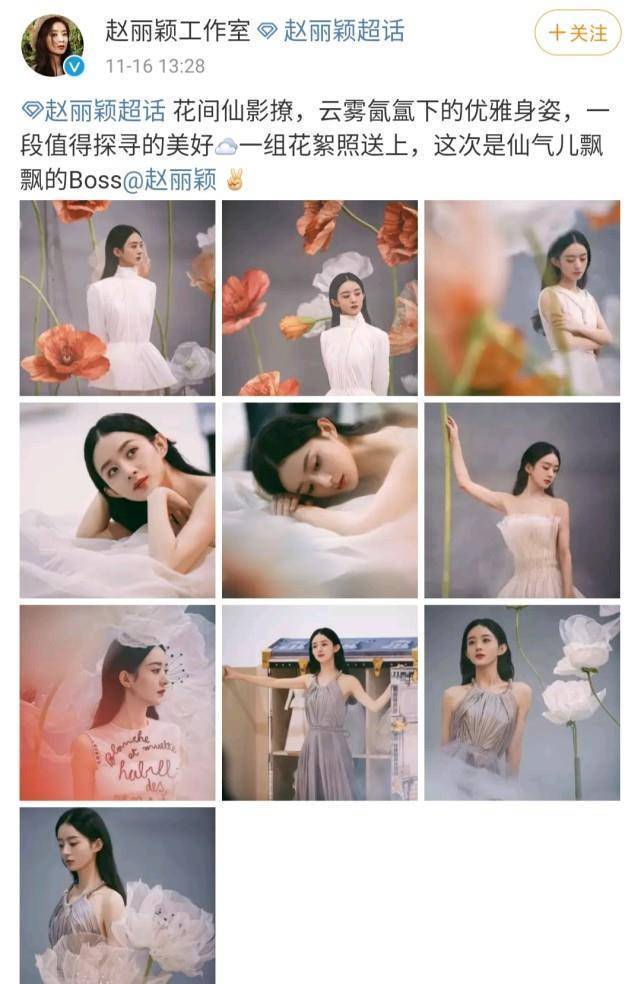The height and width of the screenshot is (984, 641).
Task: View photo with crossed arms behind blurred orange flower
Action: click(521, 298)
